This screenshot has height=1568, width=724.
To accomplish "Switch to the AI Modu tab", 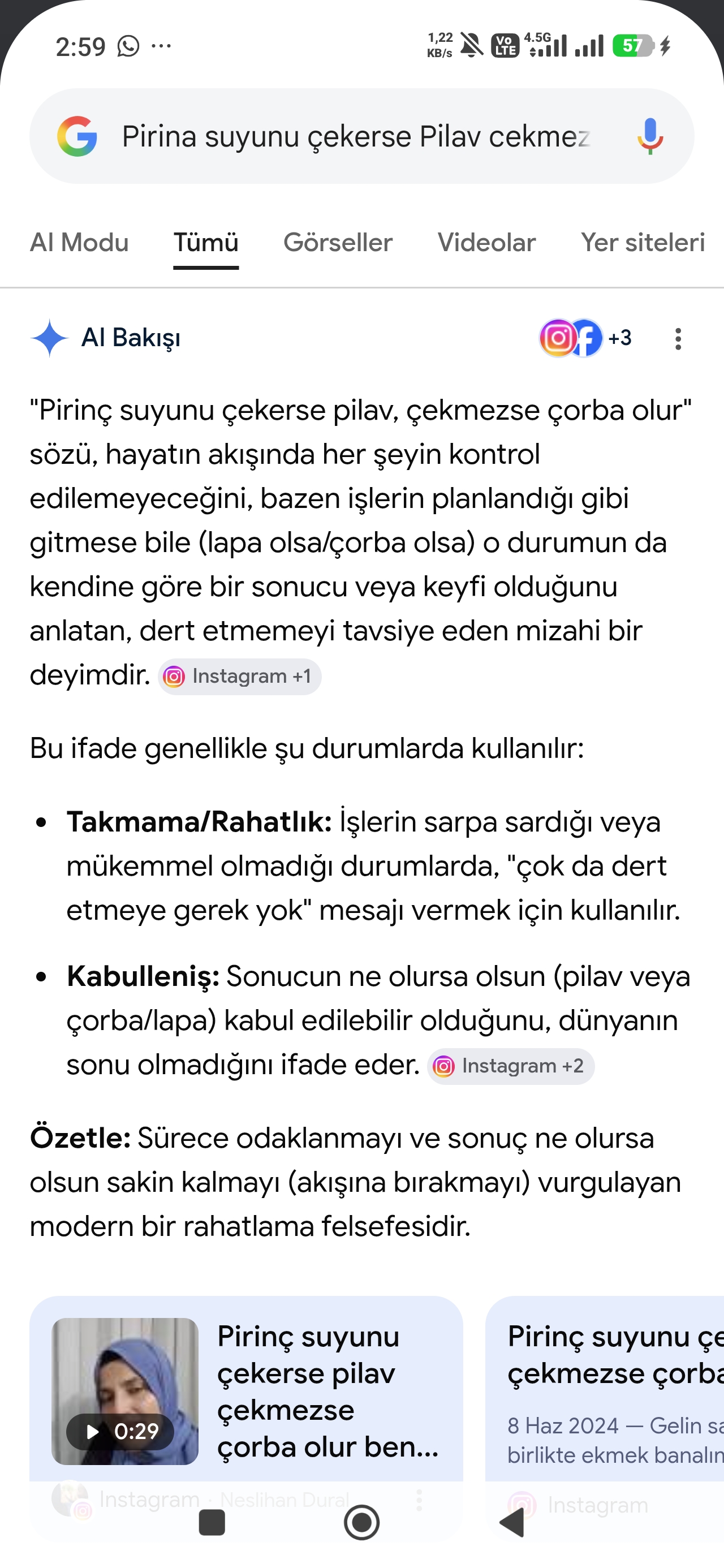I will point(79,242).
